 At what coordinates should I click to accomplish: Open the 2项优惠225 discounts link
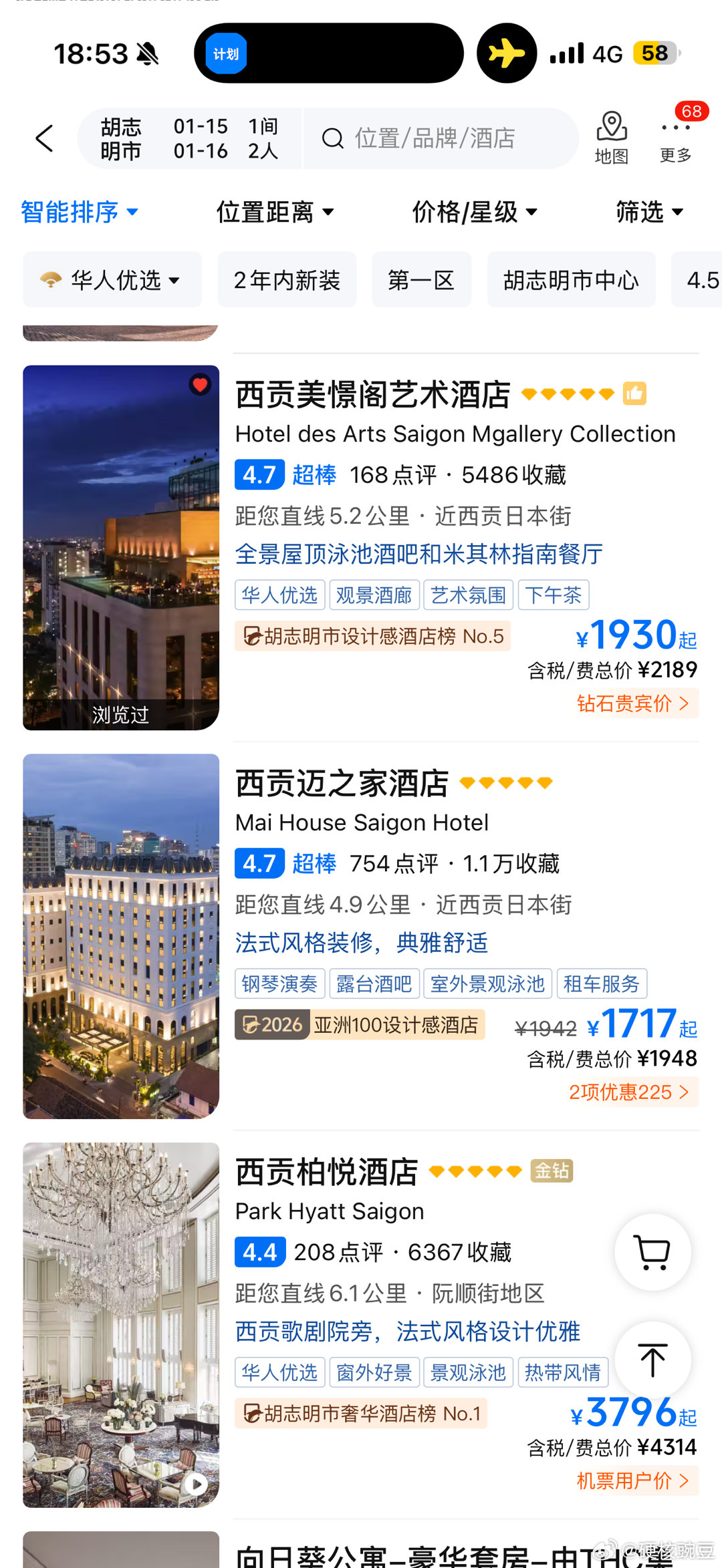tap(627, 1092)
